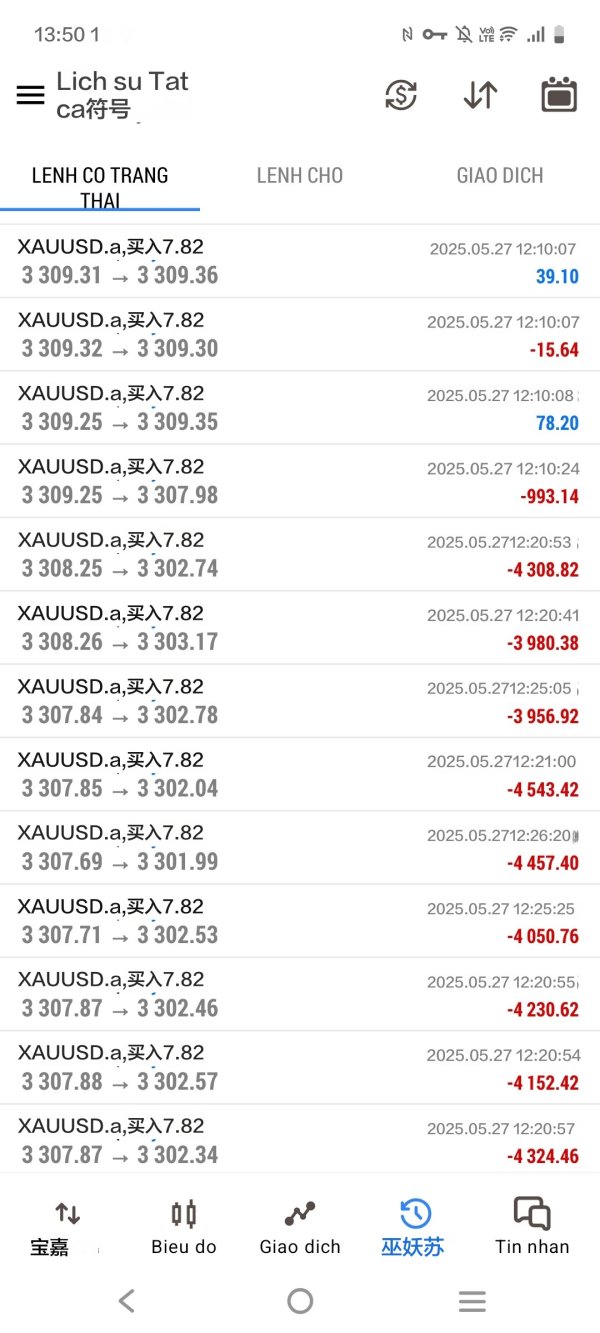Tap the system back button
The height and width of the screenshot is (1333, 600).
tap(126, 1300)
